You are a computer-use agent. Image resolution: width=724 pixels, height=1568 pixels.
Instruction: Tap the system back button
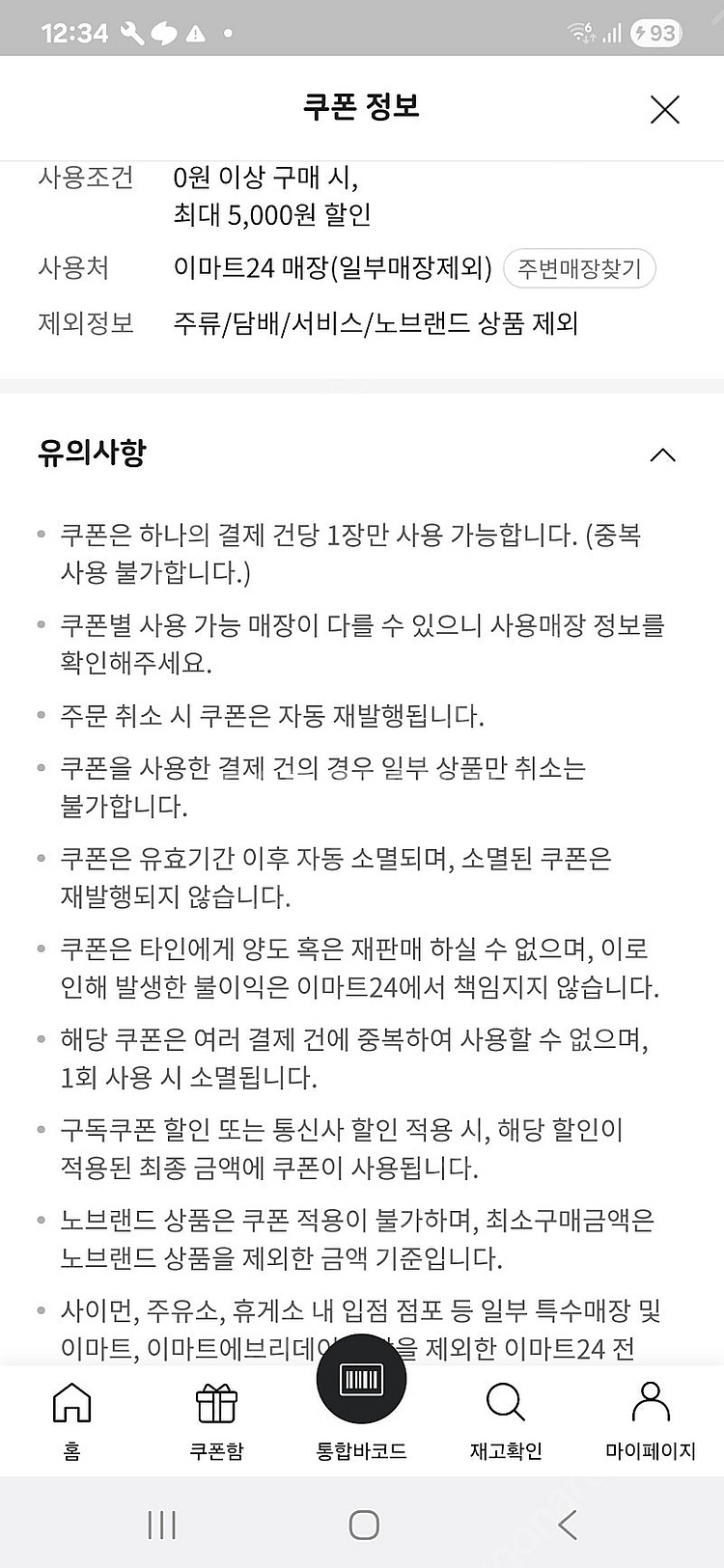coord(568,1525)
